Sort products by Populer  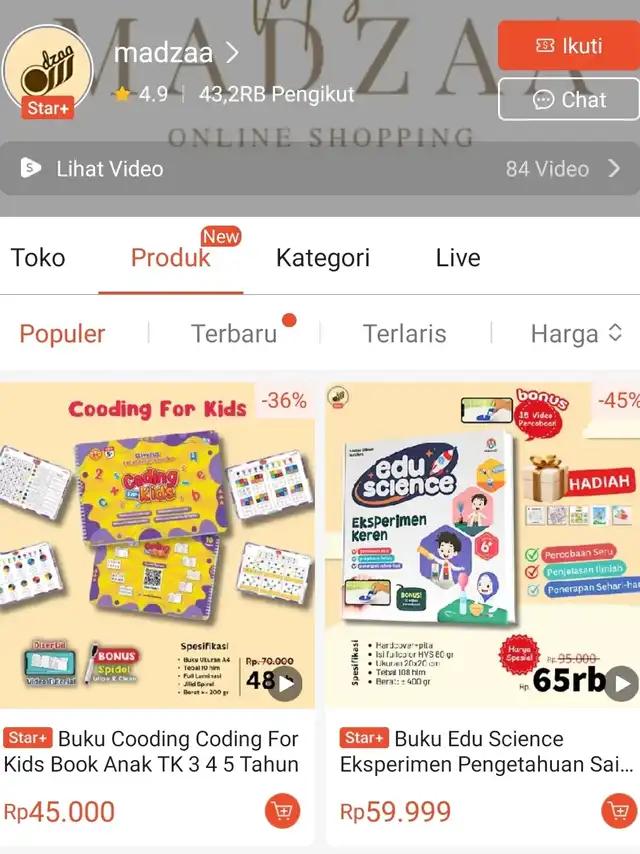click(62, 334)
